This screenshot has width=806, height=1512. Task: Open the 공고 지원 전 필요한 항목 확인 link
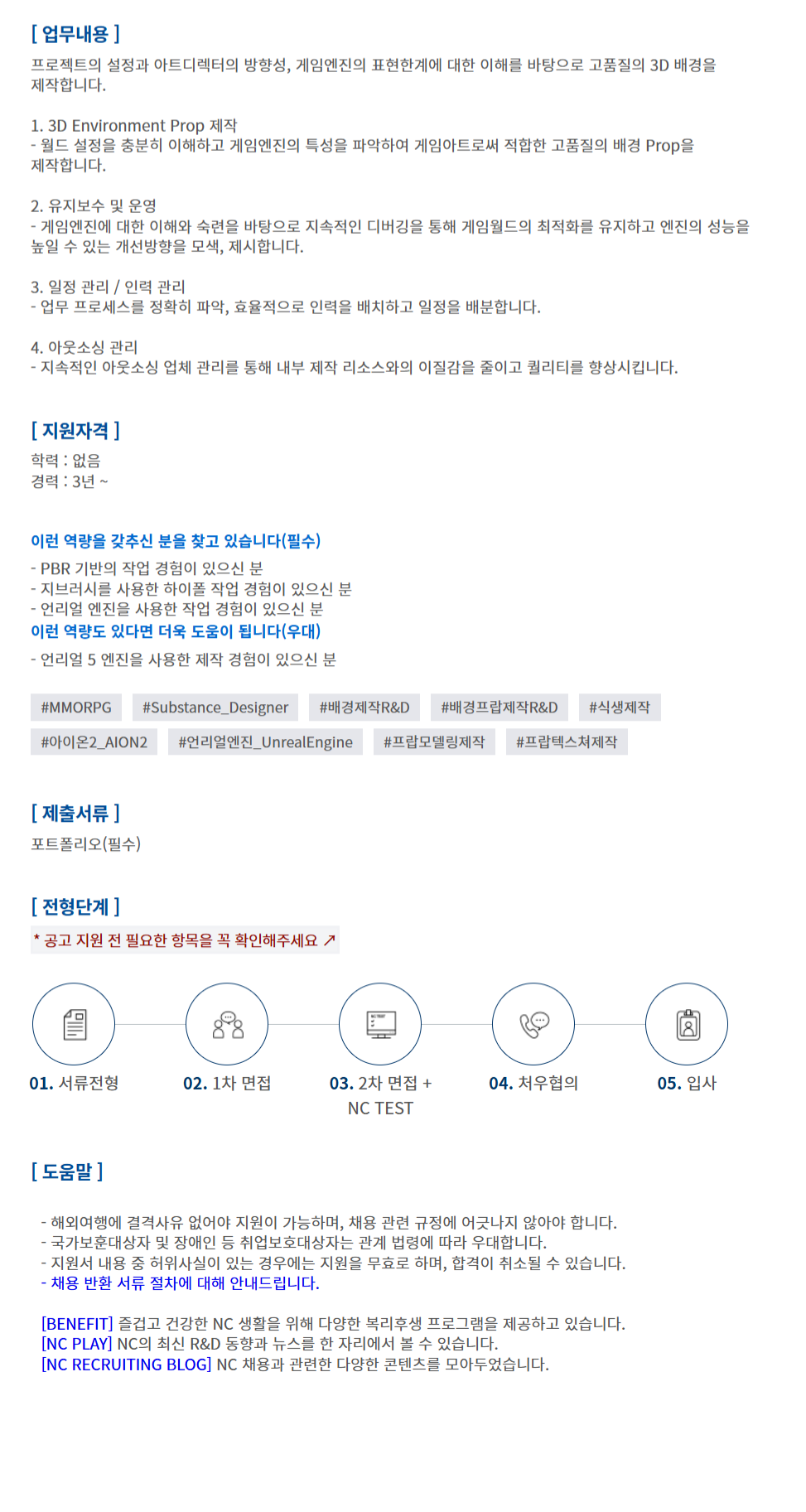click(x=185, y=940)
